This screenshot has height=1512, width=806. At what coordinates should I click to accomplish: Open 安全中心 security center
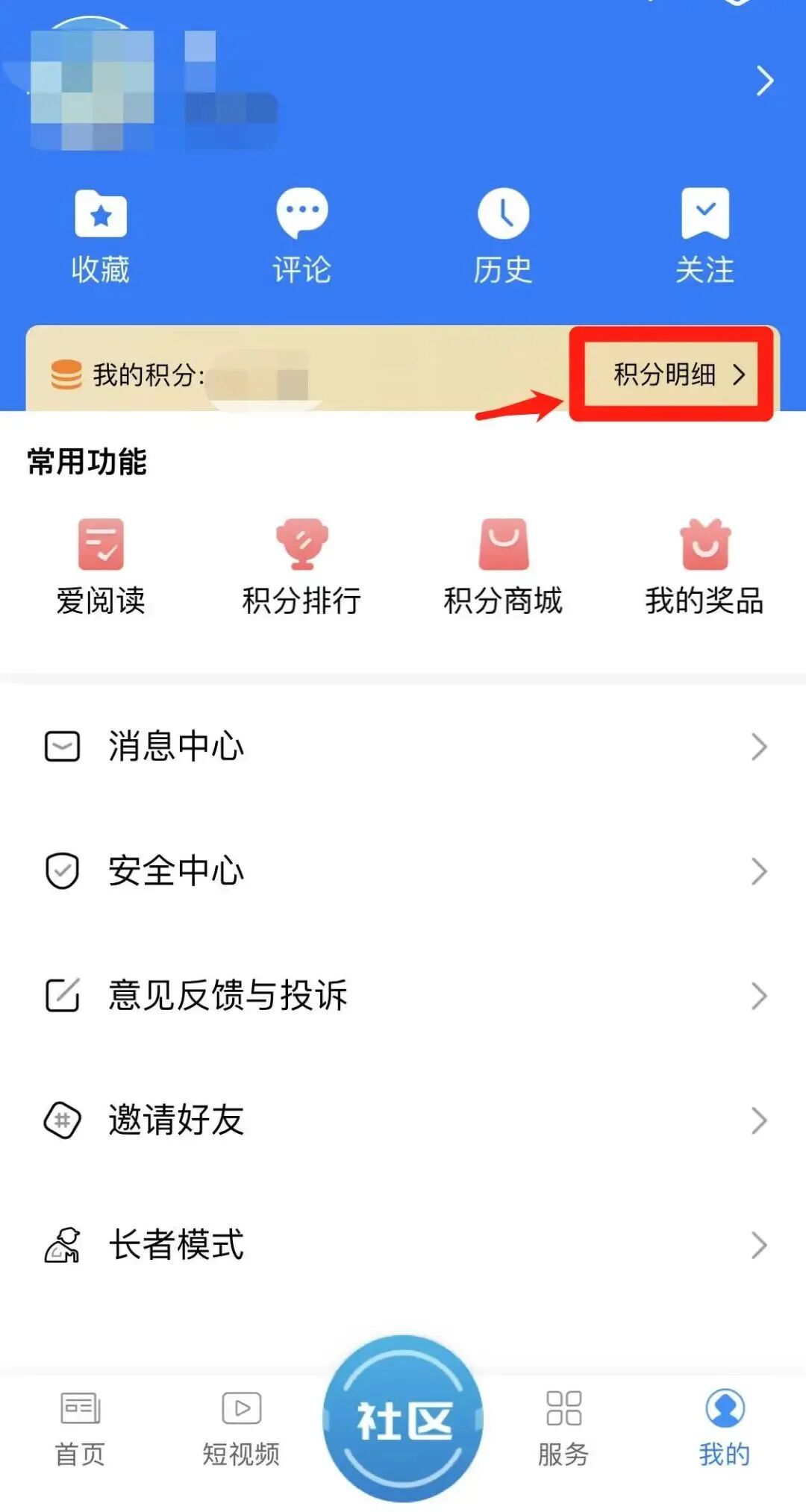[x=403, y=871]
